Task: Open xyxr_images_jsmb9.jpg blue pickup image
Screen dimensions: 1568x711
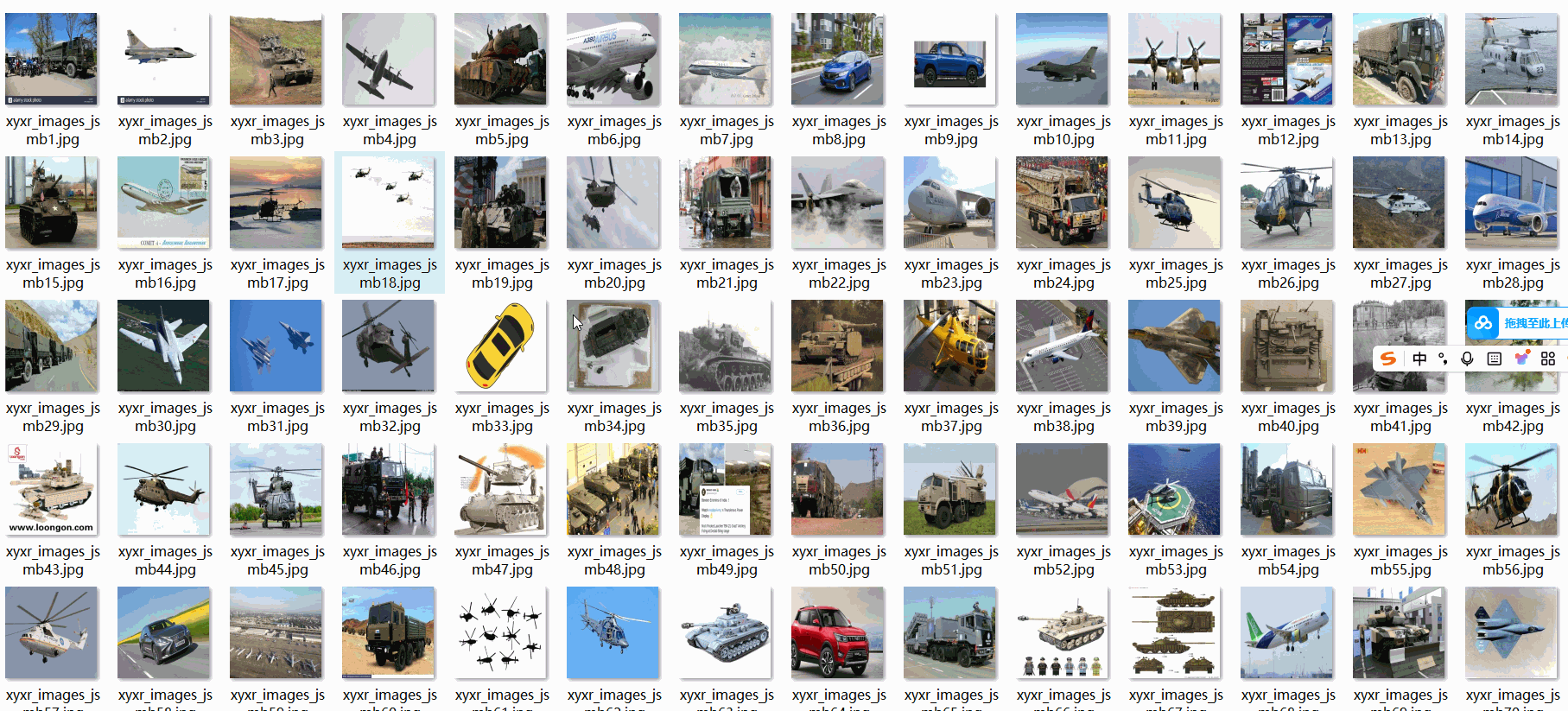Action: (950, 60)
